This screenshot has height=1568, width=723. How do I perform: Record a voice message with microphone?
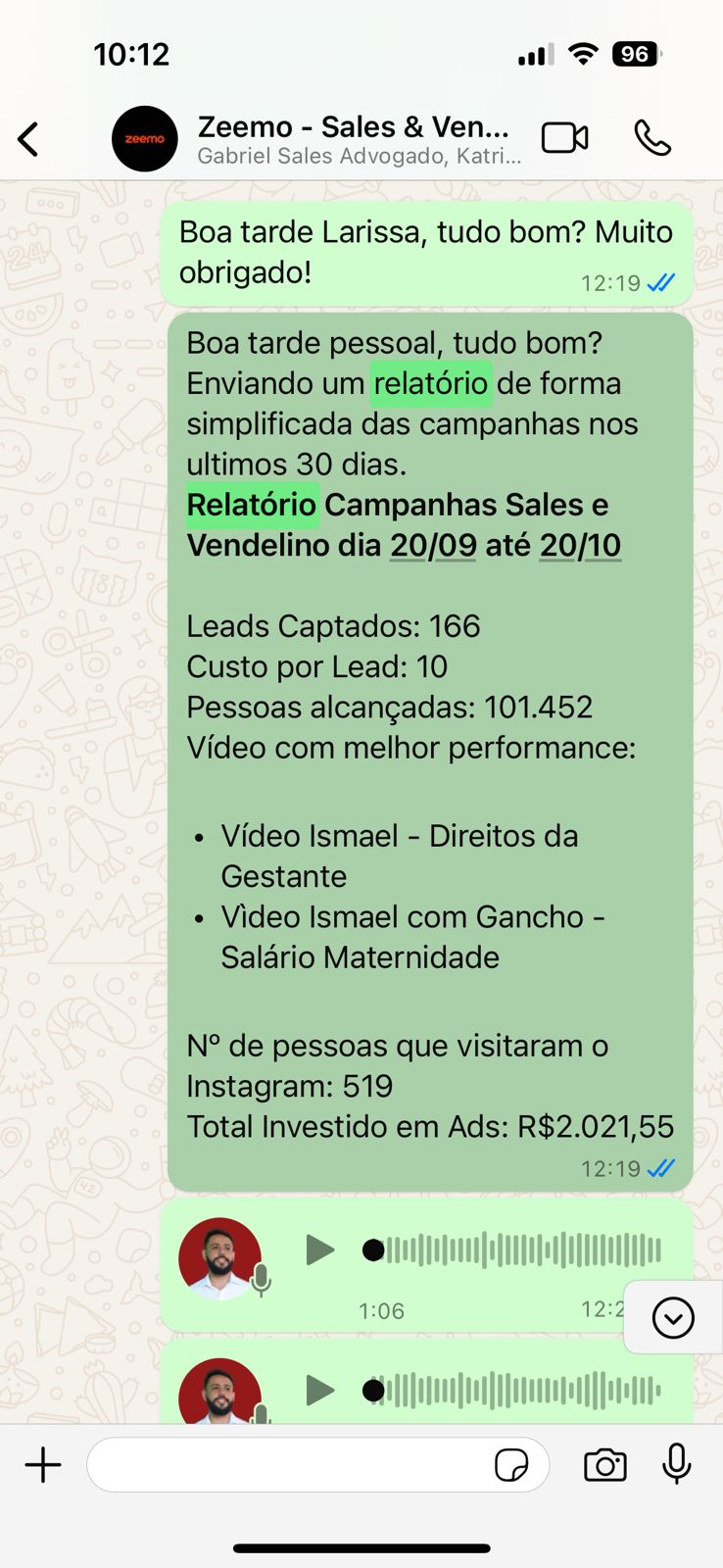click(x=677, y=1465)
